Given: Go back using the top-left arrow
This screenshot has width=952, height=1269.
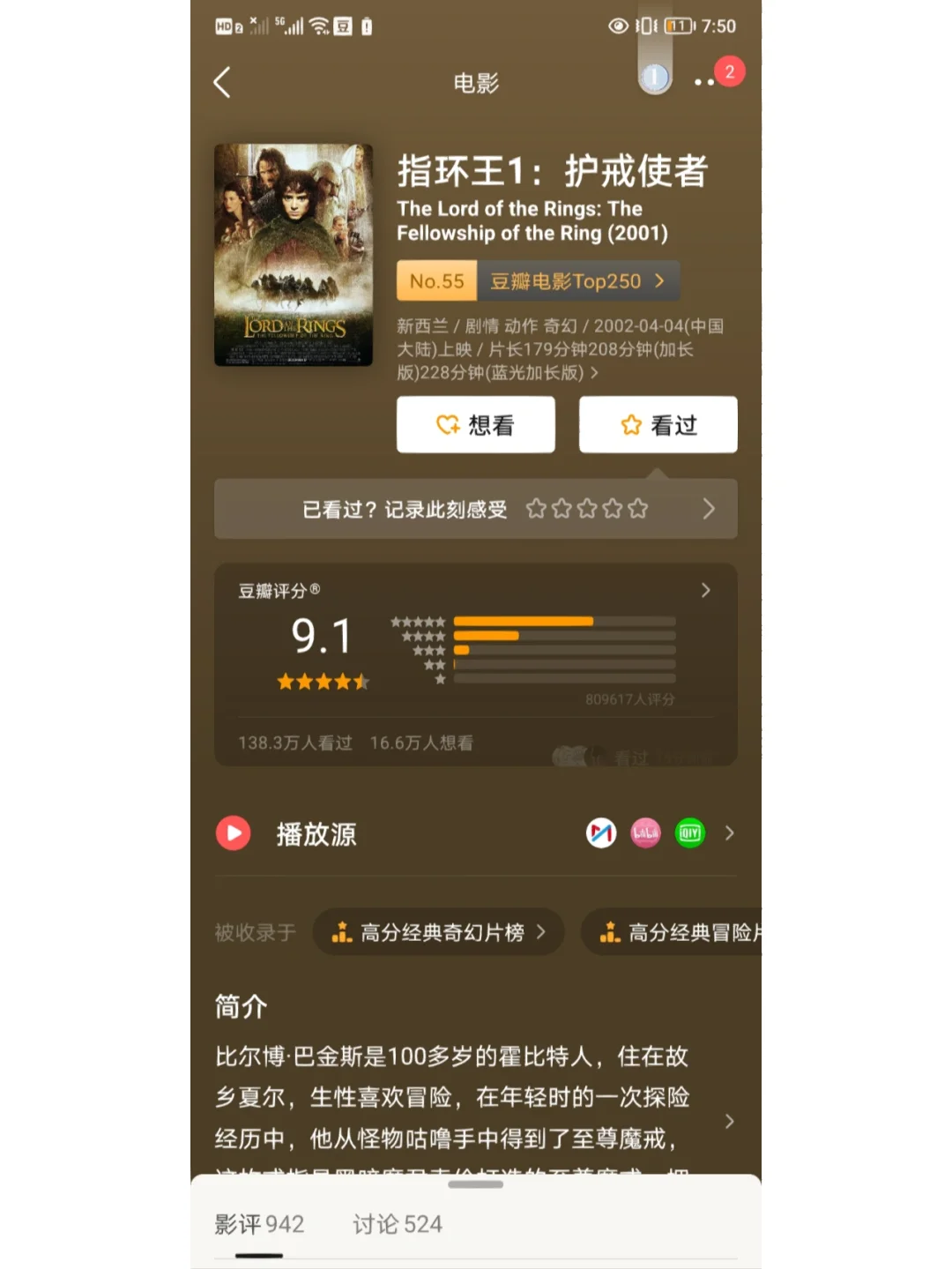Looking at the screenshot, I should coord(222,83).
